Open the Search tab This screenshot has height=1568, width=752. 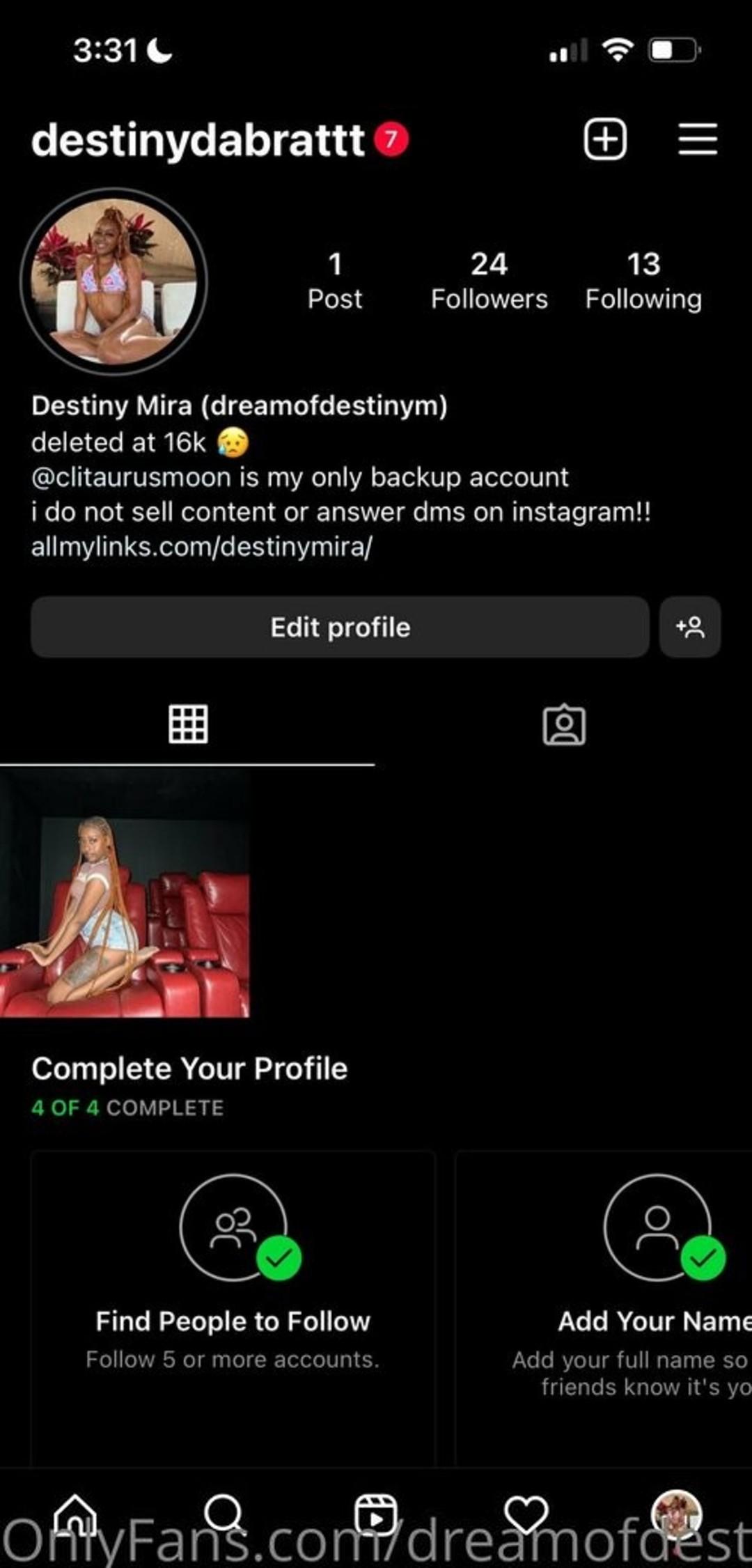tap(224, 1514)
